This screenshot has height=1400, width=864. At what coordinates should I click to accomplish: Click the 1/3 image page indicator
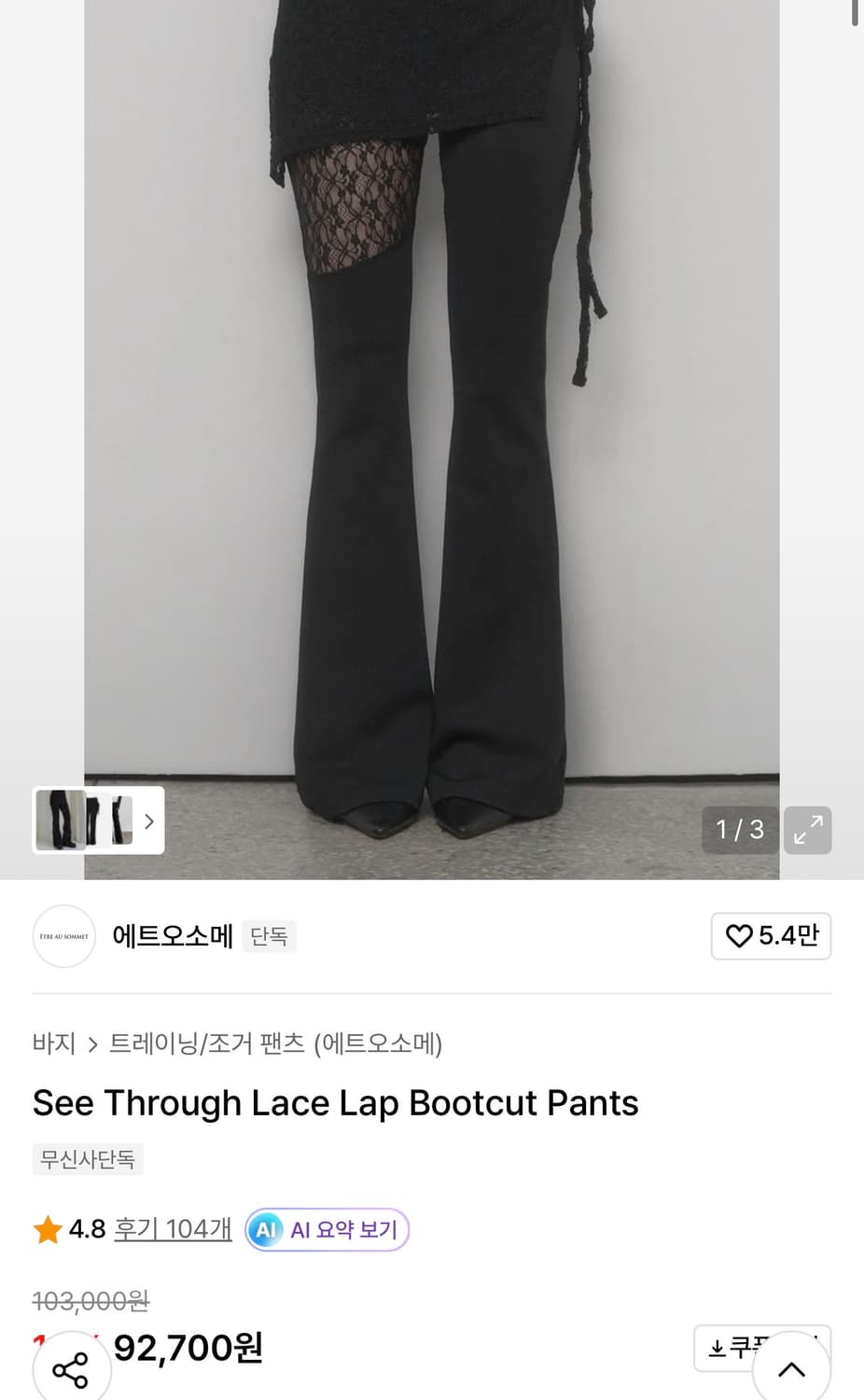coord(740,829)
